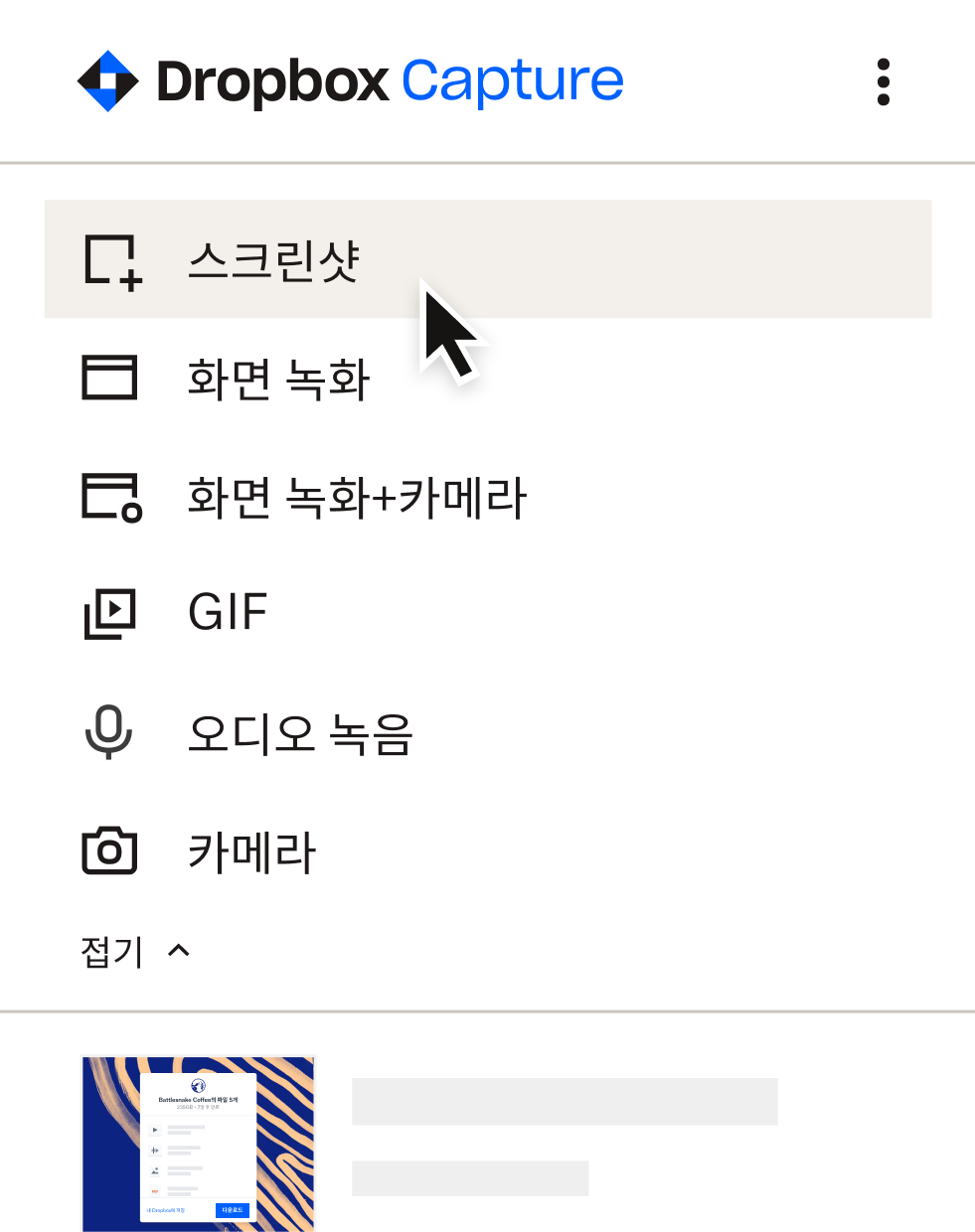This screenshot has height=1232, width=975.
Task: Click the GIF capture icon
Action: point(109,613)
